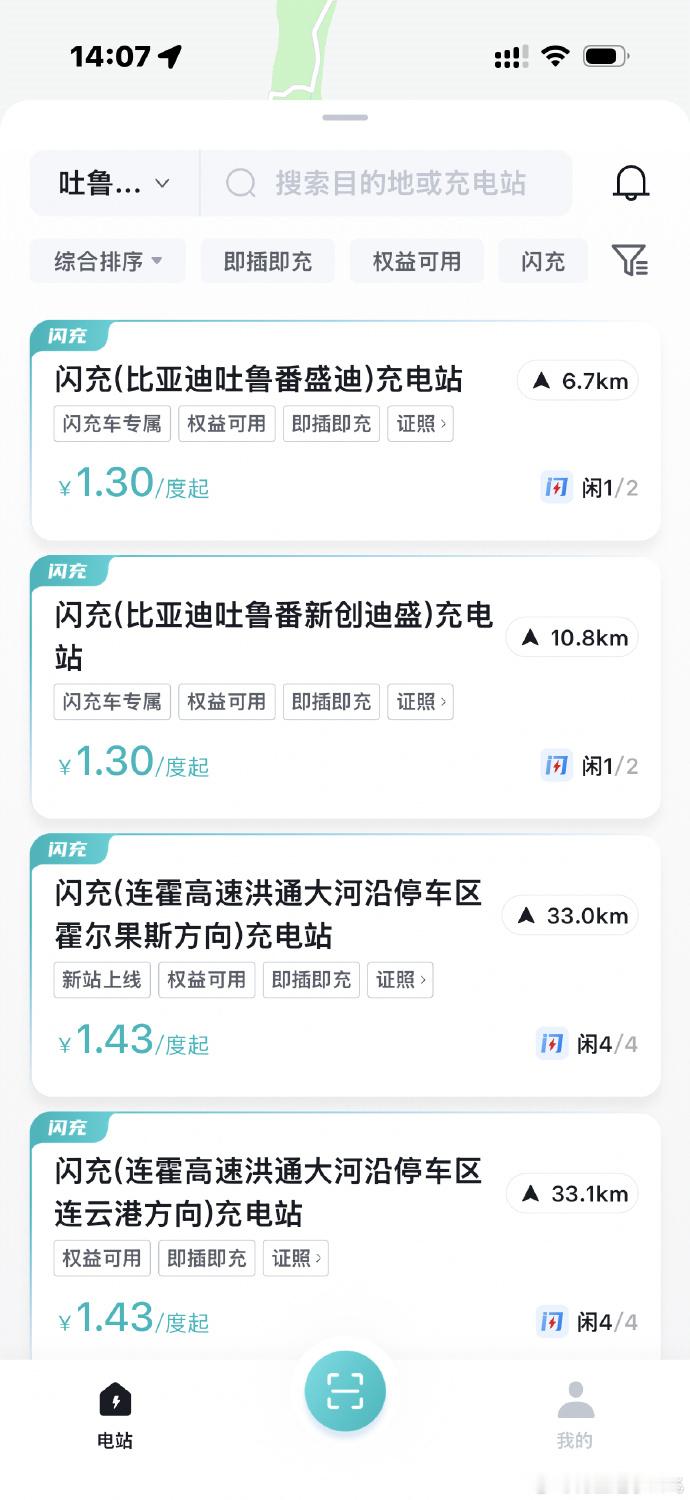Open the 连云港方向 charging station card
The width and height of the screenshot is (690, 1500).
(346, 1236)
